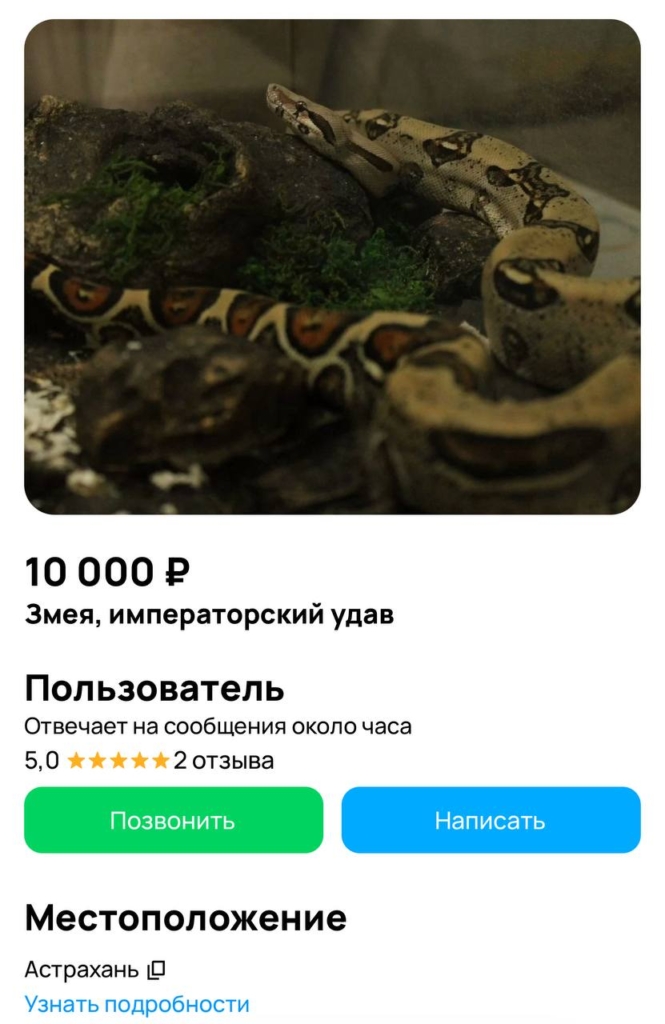Image resolution: width=665 pixels, height=1024 pixels.
Task: View the seller's 2 отзыва rating
Action: [223, 761]
